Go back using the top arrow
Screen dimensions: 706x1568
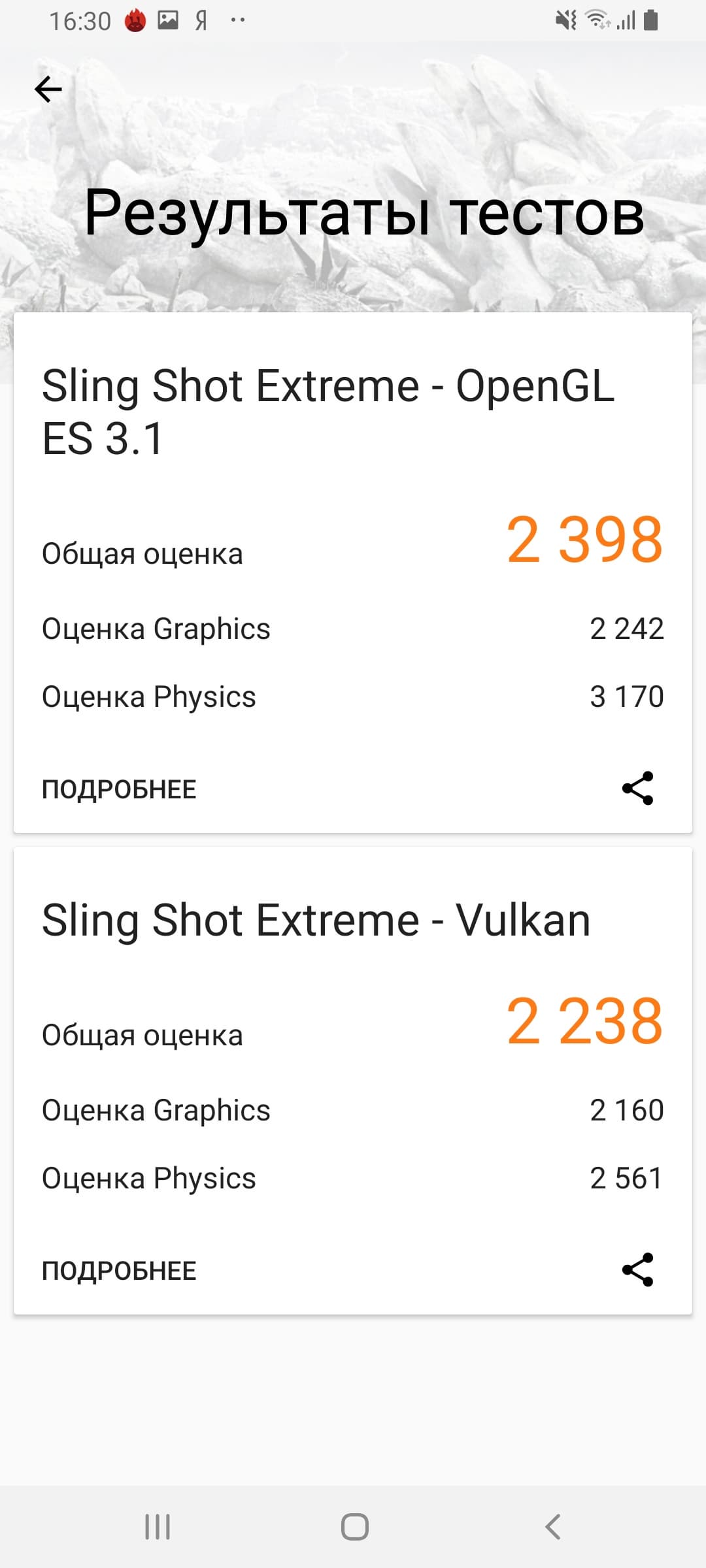pyautogui.click(x=48, y=90)
